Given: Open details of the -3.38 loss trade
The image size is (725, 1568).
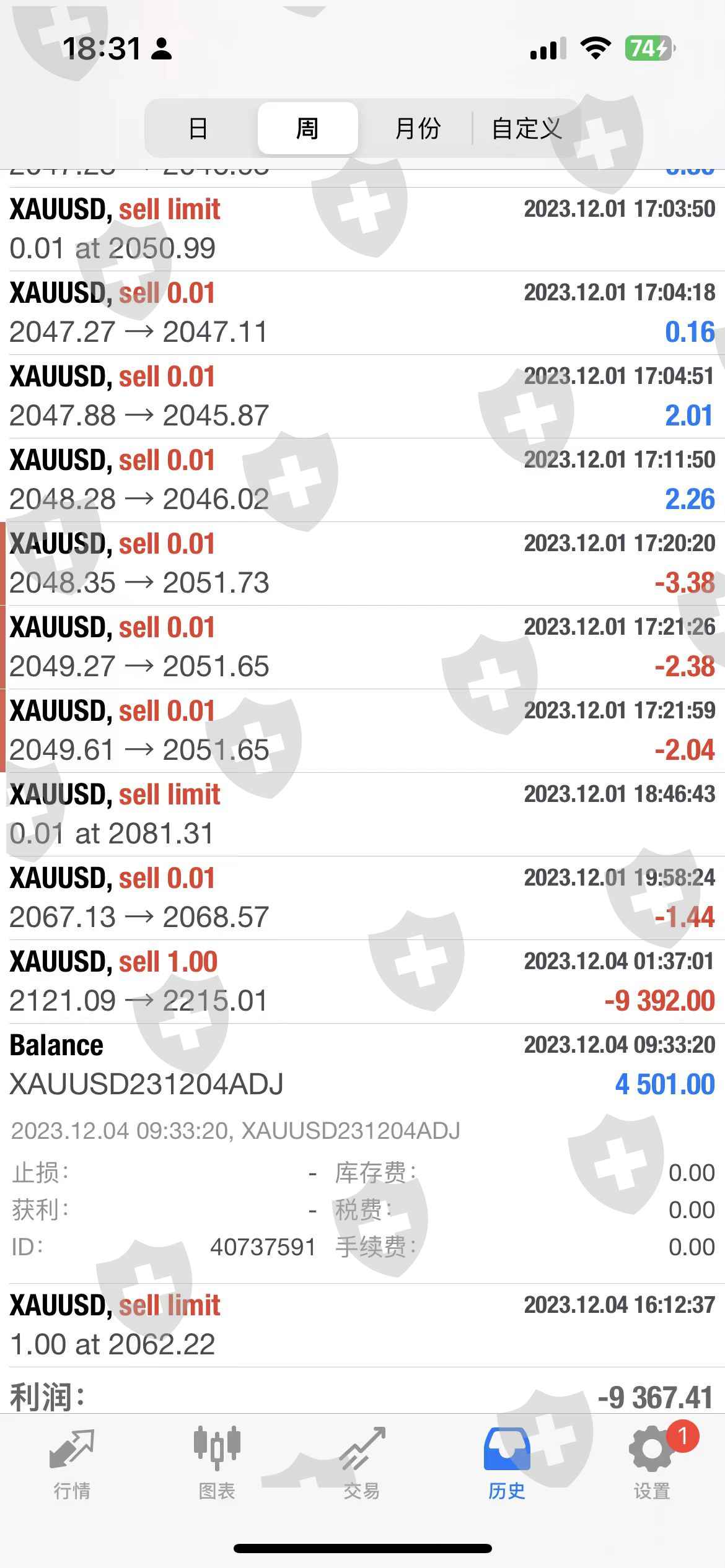Looking at the screenshot, I should pyautogui.click(x=362, y=564).
